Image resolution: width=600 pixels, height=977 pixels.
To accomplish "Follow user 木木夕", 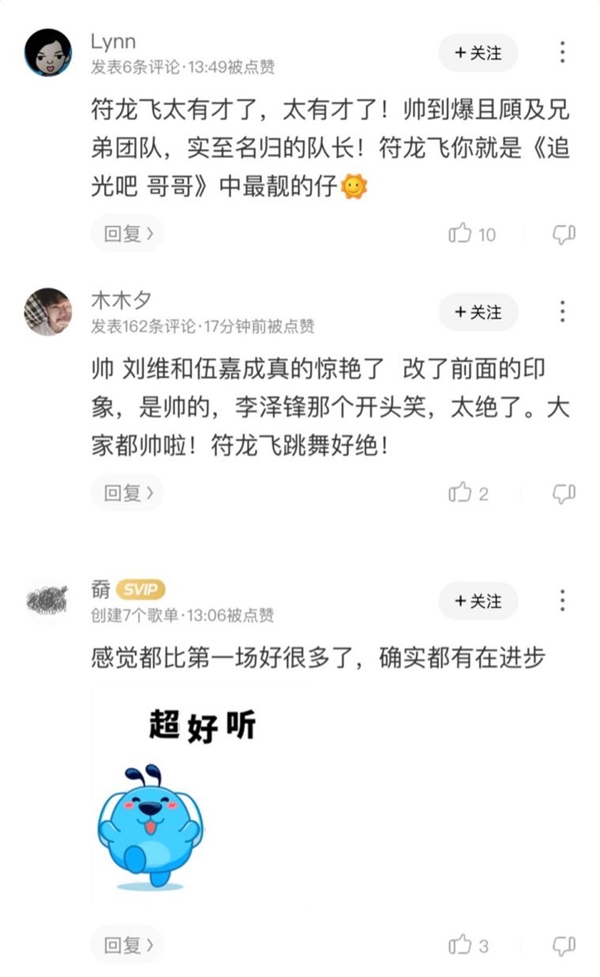I will (x=478, y=312).
